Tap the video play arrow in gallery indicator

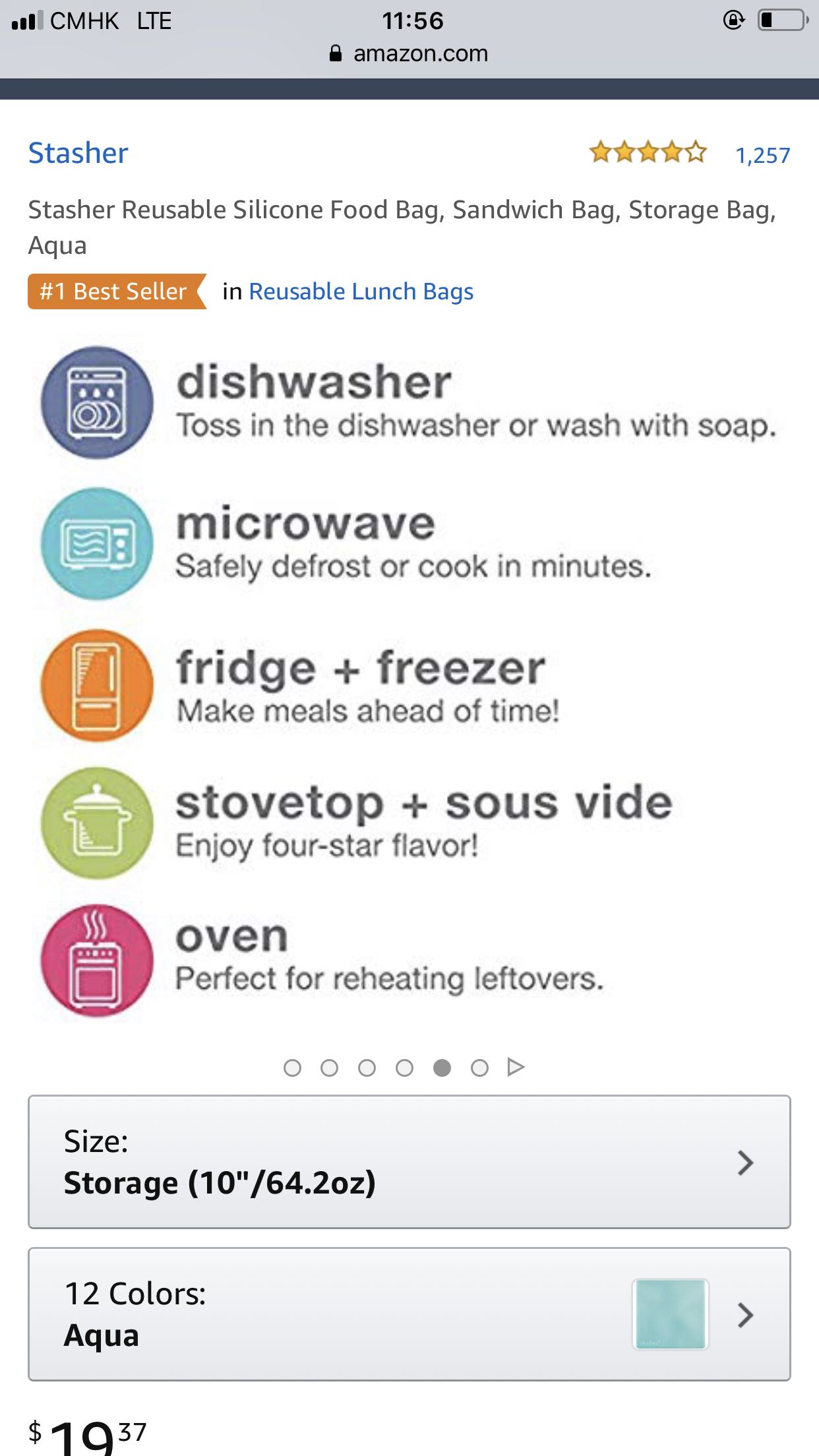point(516,1067)
